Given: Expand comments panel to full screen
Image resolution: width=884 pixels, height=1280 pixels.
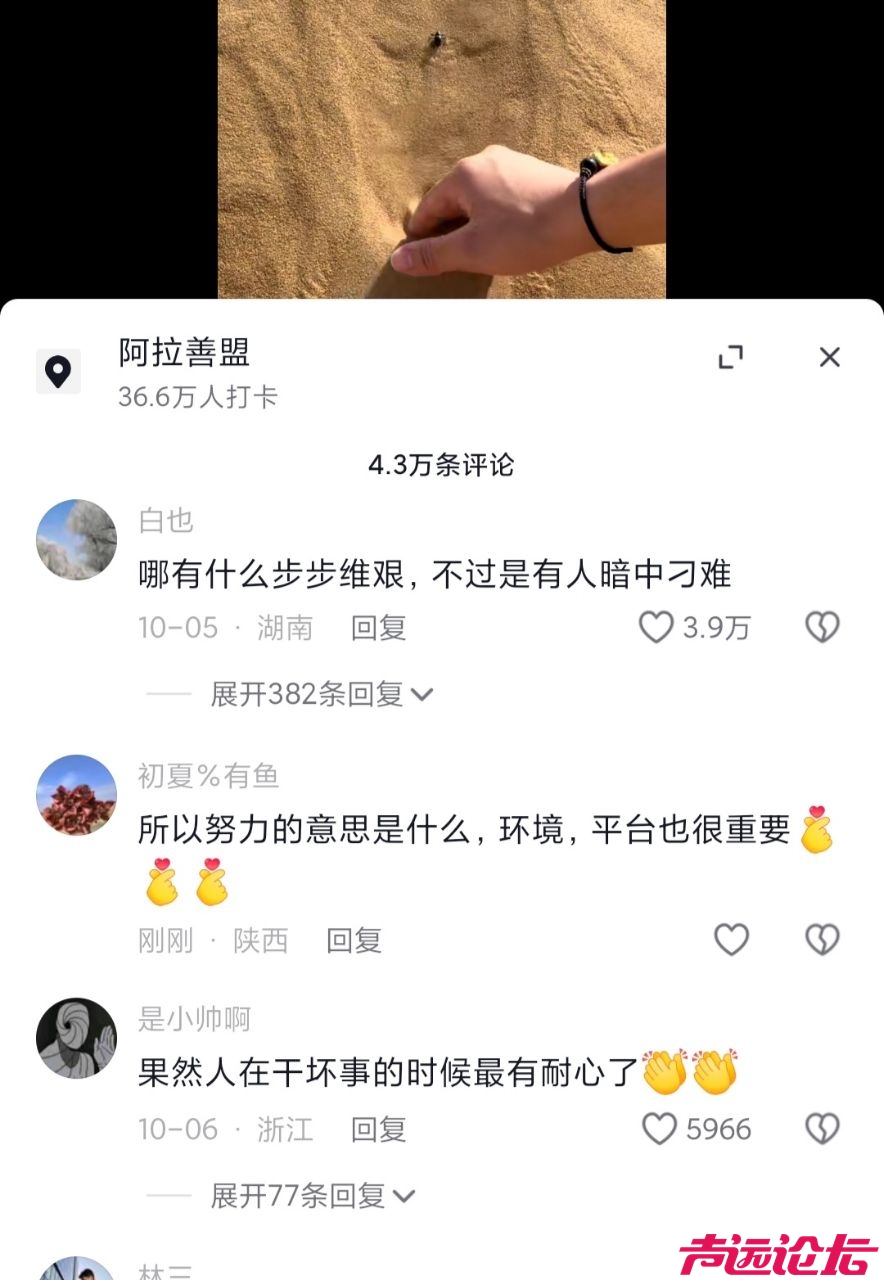Looking at the screenshot, I should 731,357.
